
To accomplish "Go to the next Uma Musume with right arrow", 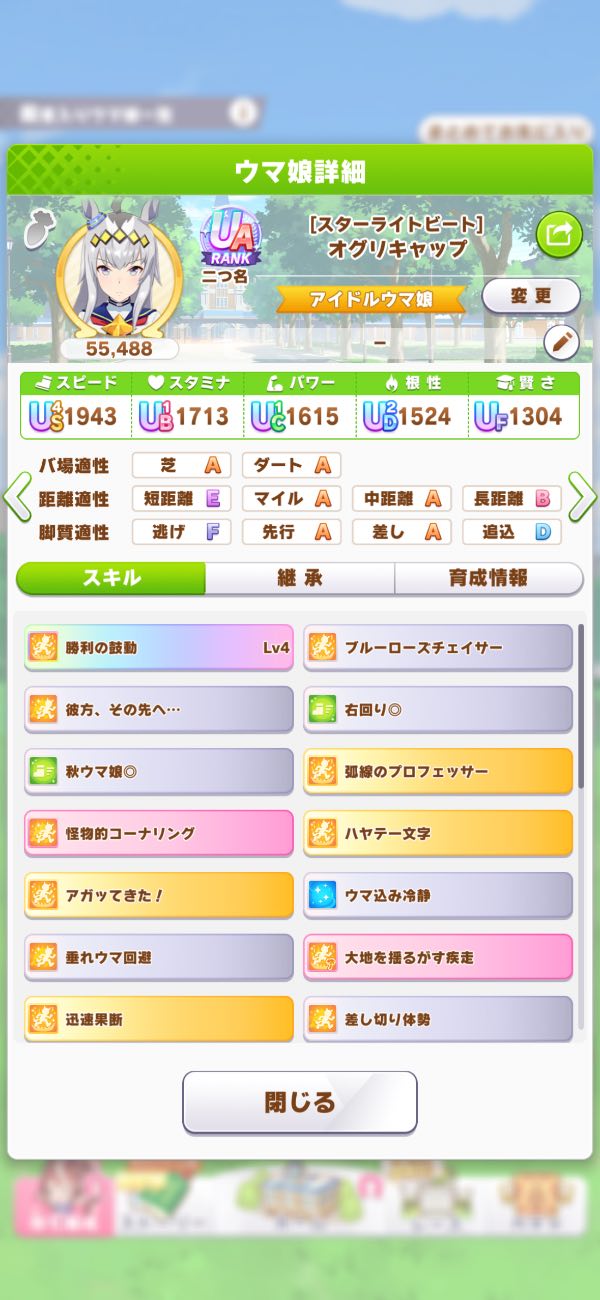I will coord(582,497).
